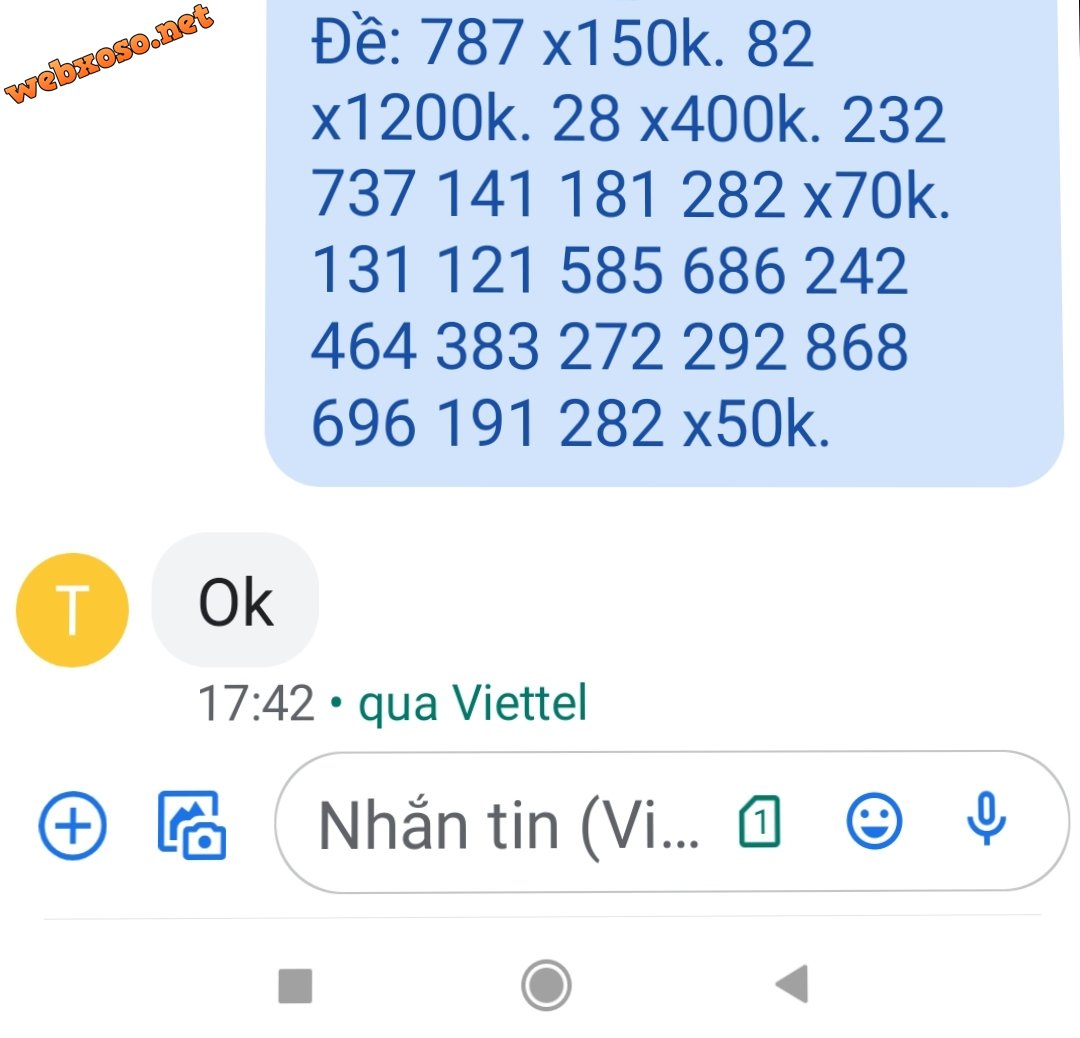Open recent apps with the square button

[x=295, y=986]
